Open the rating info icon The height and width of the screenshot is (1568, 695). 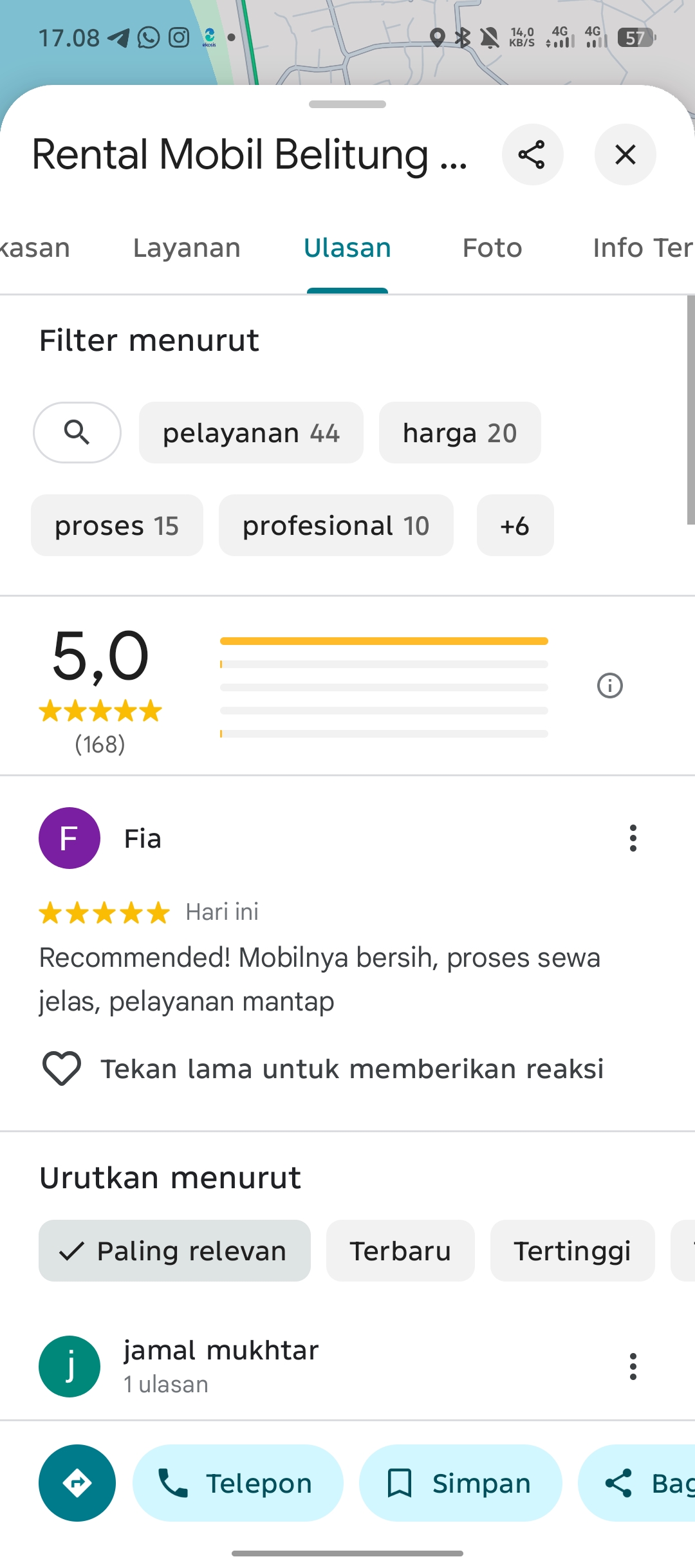(x=610, y=686)
